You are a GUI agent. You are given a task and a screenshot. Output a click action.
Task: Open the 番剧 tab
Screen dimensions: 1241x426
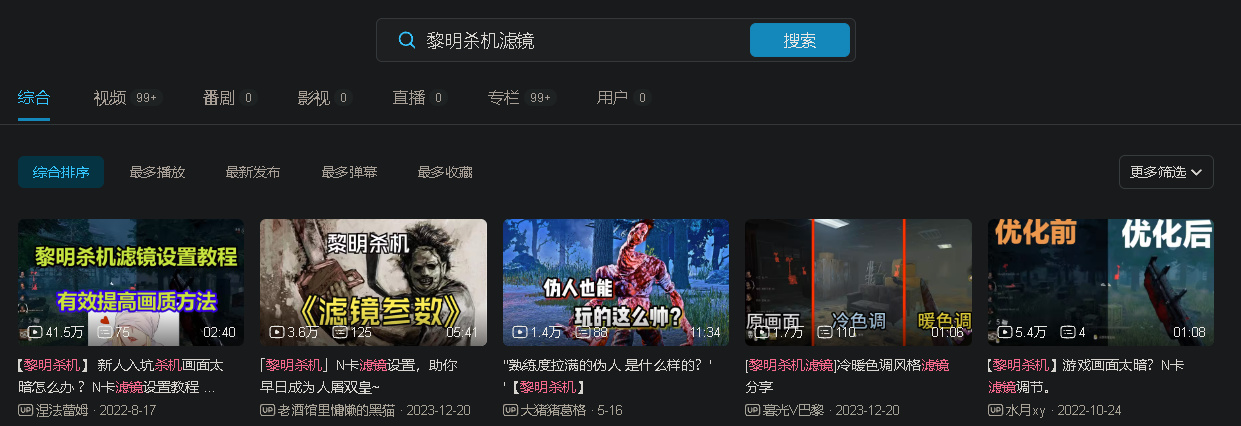[219, 98]
